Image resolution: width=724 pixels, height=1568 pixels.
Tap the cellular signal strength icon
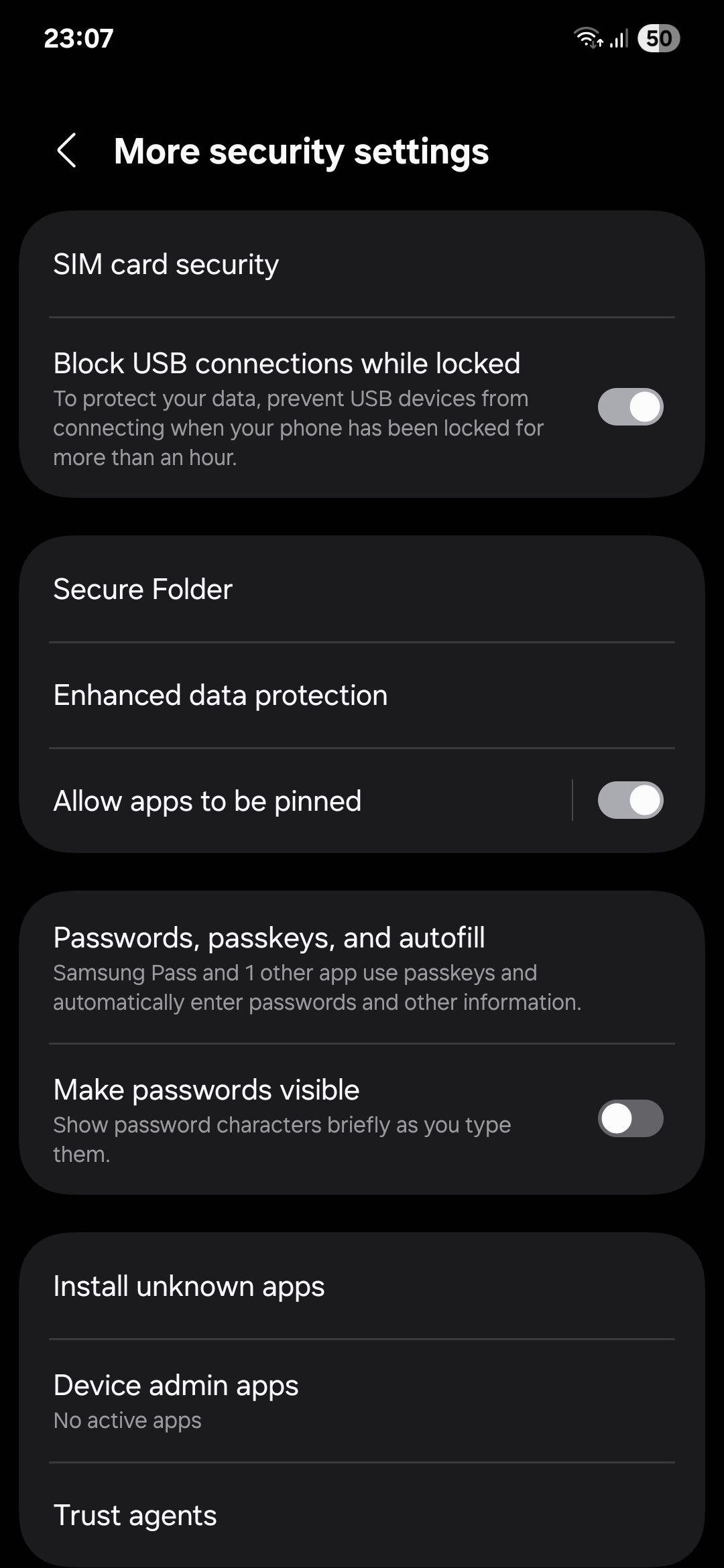point(618,39)
